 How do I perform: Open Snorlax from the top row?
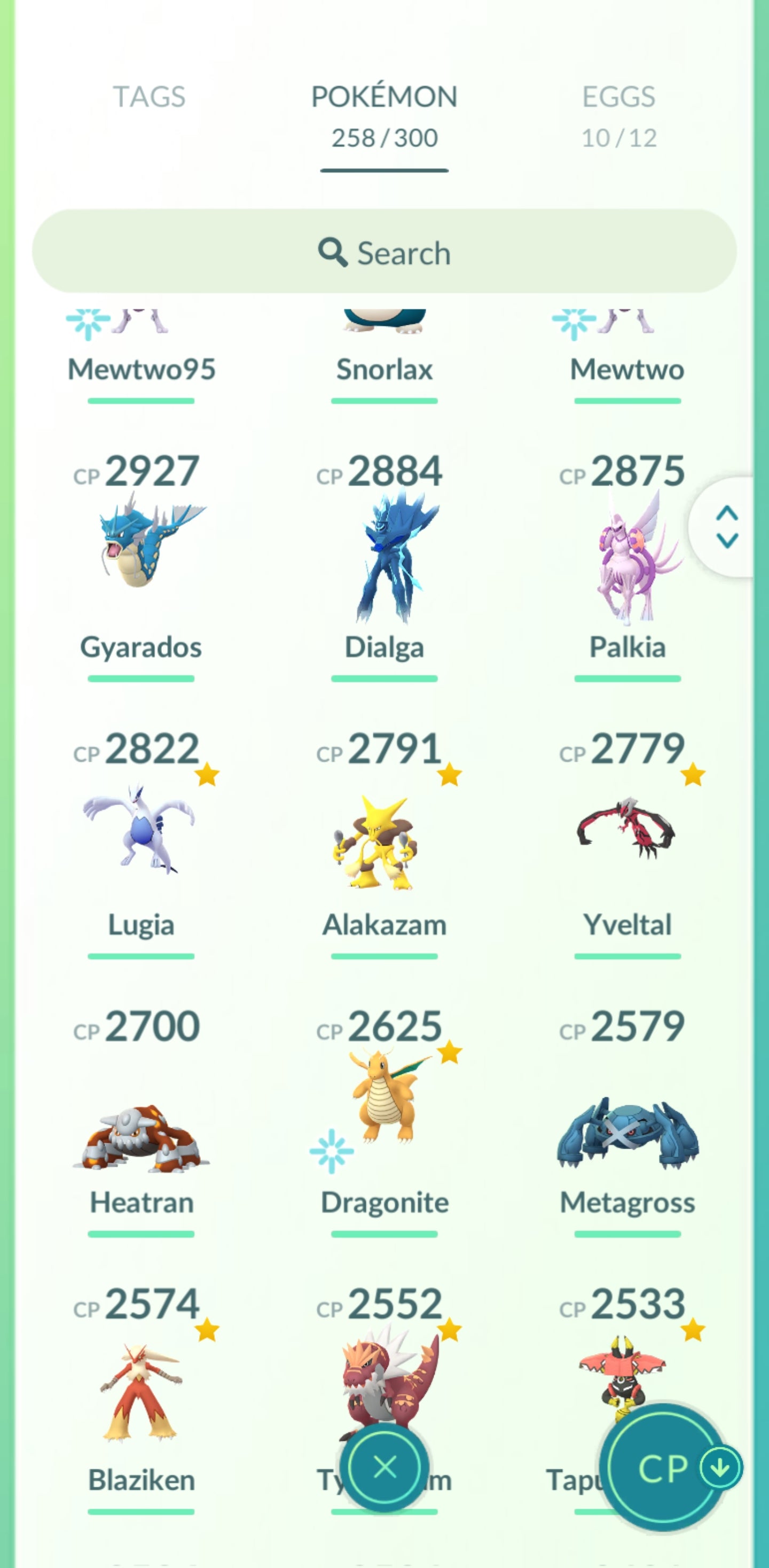[384, 347]
